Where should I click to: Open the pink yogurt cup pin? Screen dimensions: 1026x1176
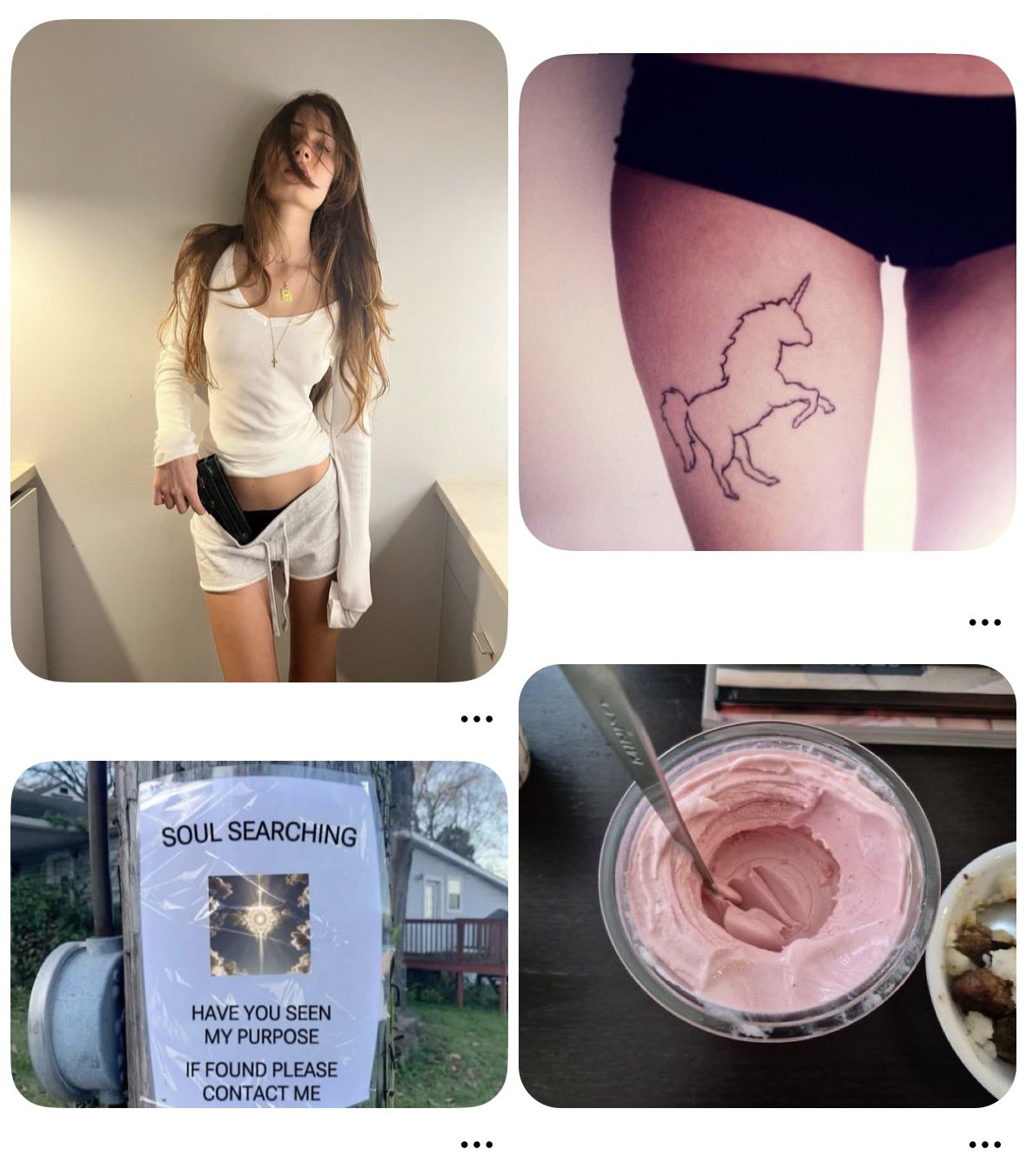point(767,885)
